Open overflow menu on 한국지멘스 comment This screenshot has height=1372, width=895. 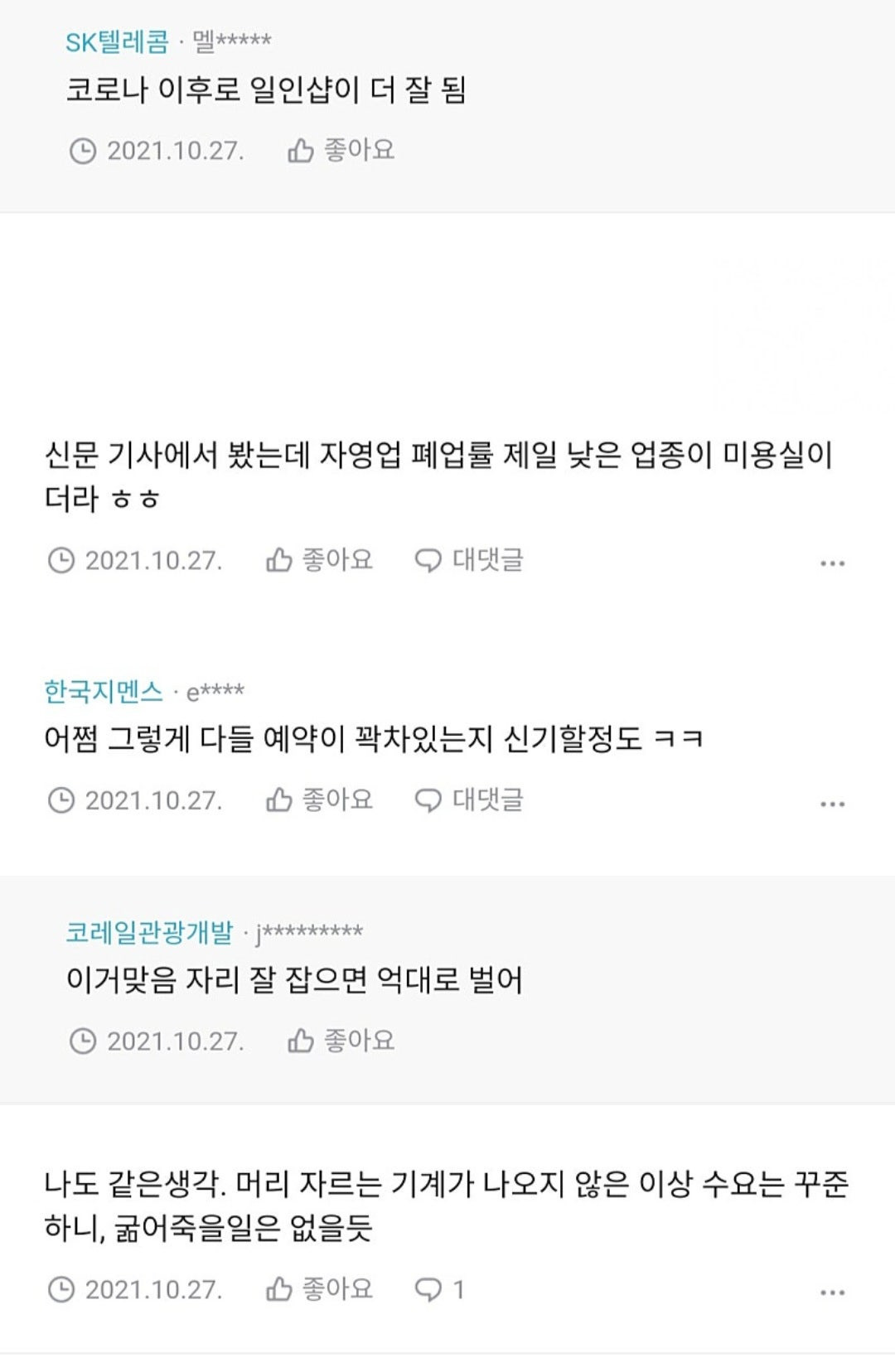click(x=832, y=804)
